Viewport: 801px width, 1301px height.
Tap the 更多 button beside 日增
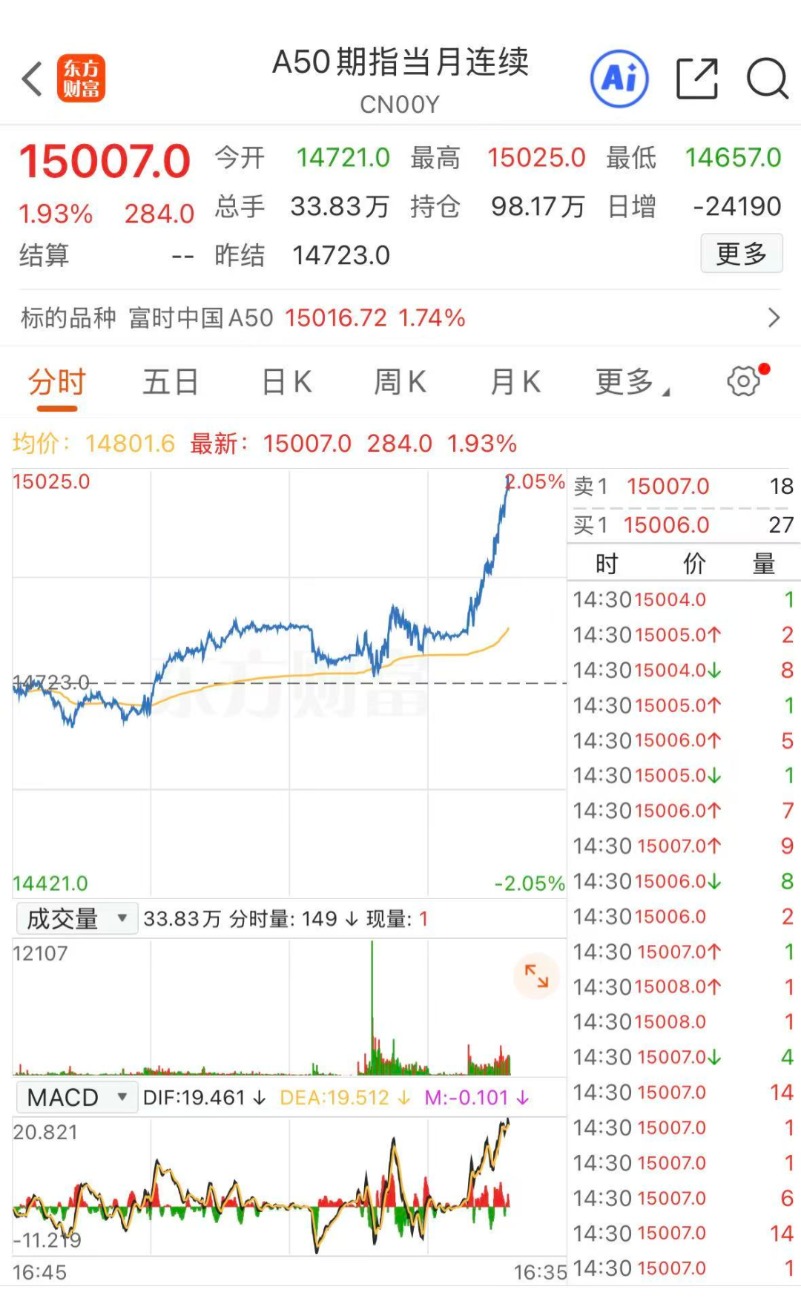(741, 254)
